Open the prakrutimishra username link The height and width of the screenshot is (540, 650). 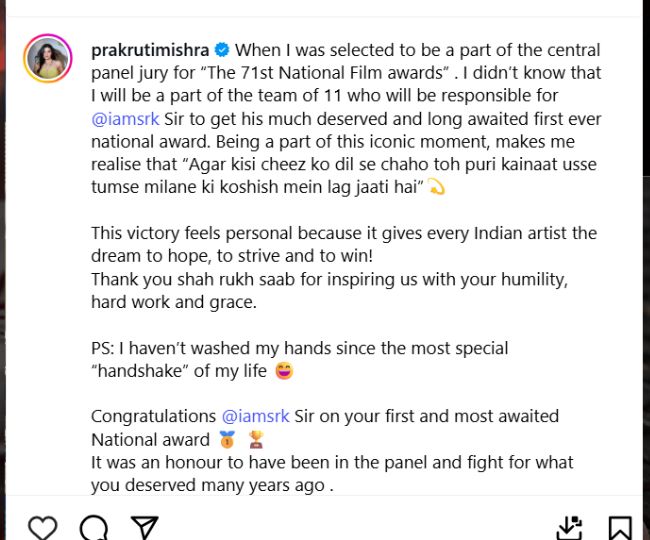point(150,50)
